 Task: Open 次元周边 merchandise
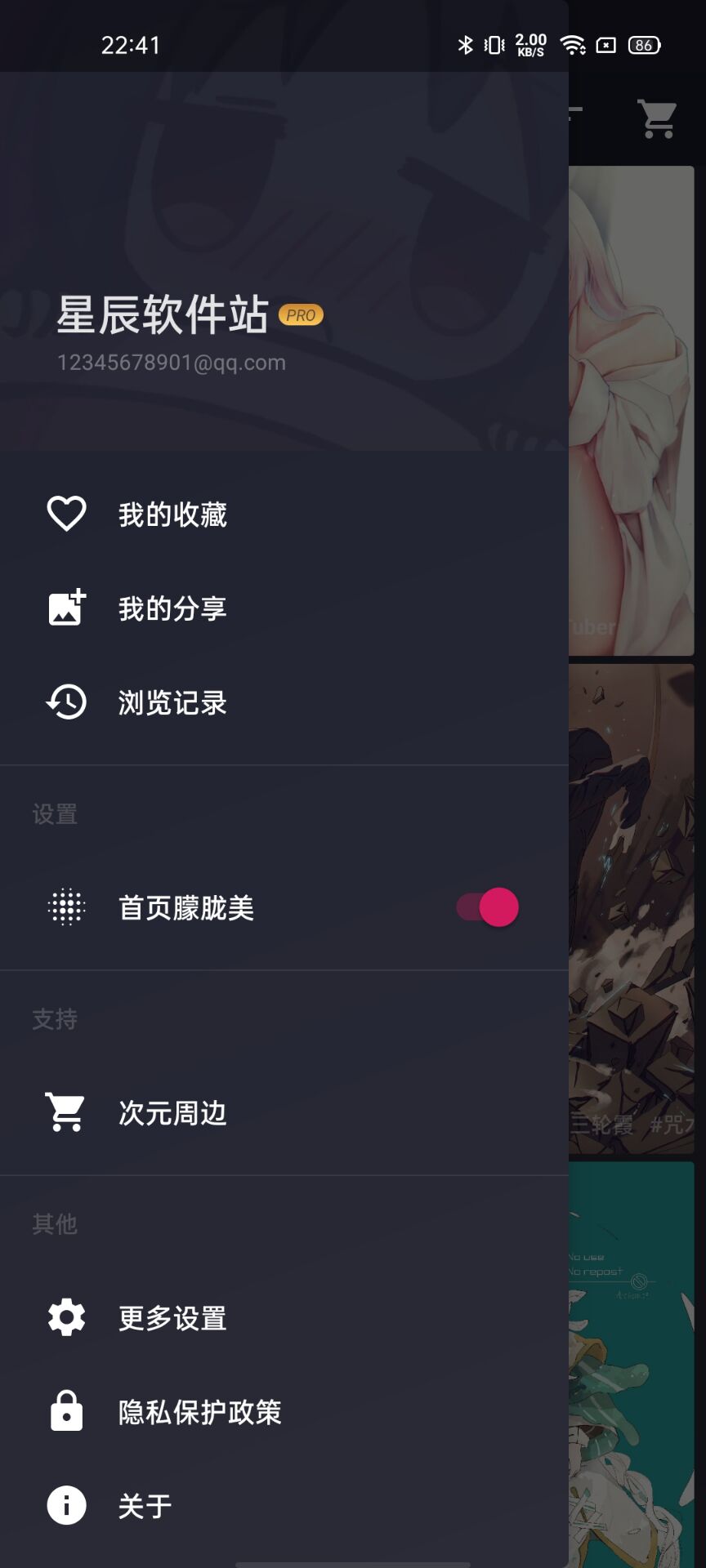[x=172, y=1112]
